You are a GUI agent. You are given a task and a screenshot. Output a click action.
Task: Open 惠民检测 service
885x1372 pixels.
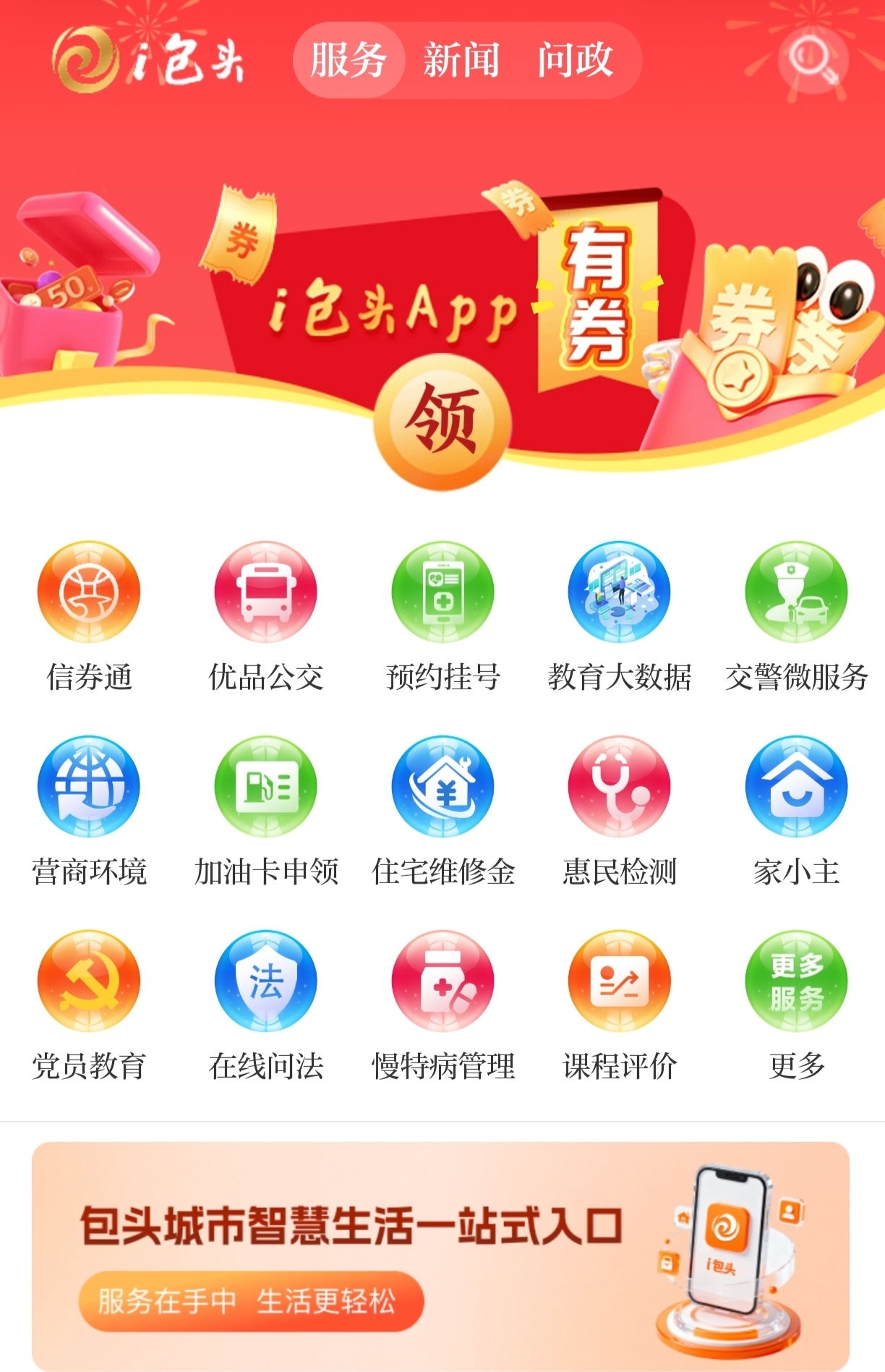pos(619,787)
